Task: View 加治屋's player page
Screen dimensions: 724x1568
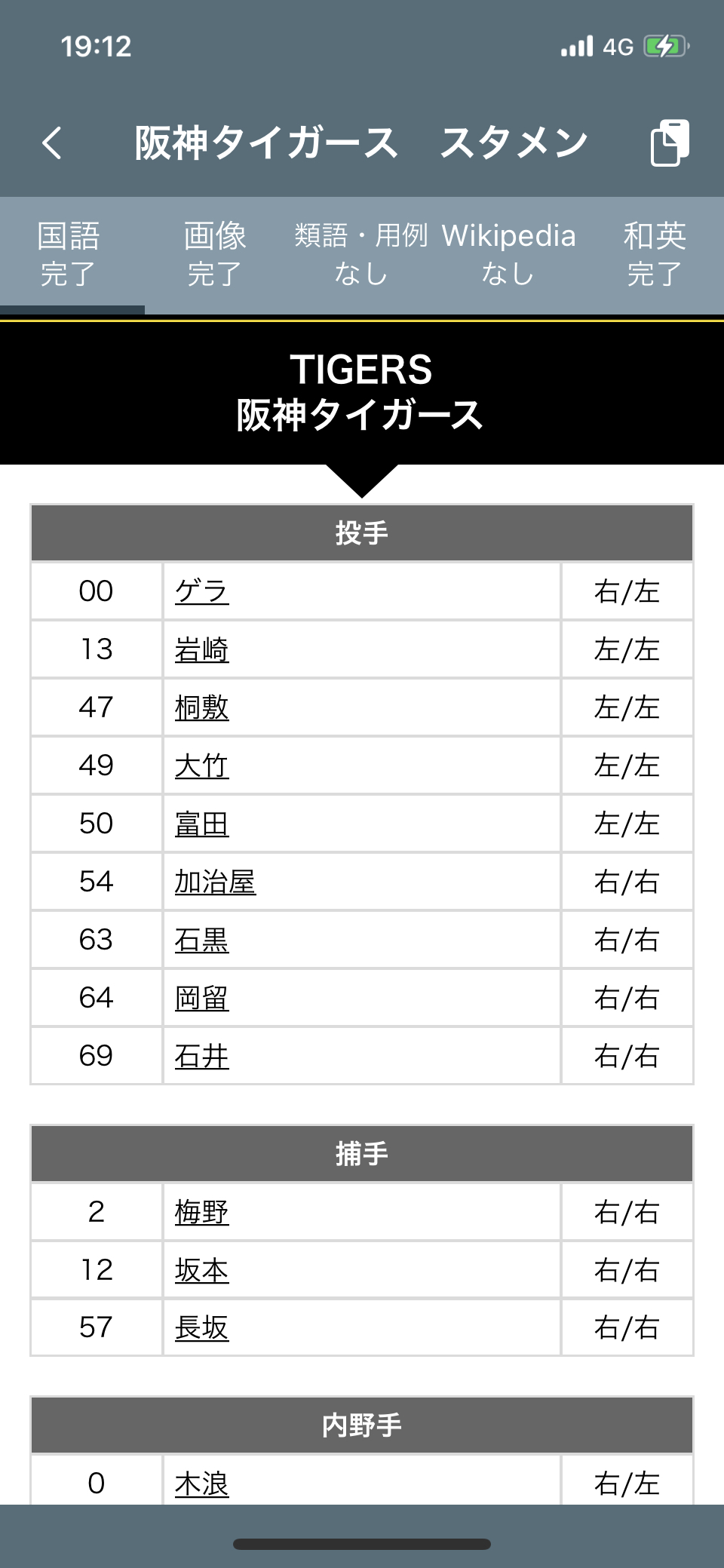Action: [x=215, y=882]
